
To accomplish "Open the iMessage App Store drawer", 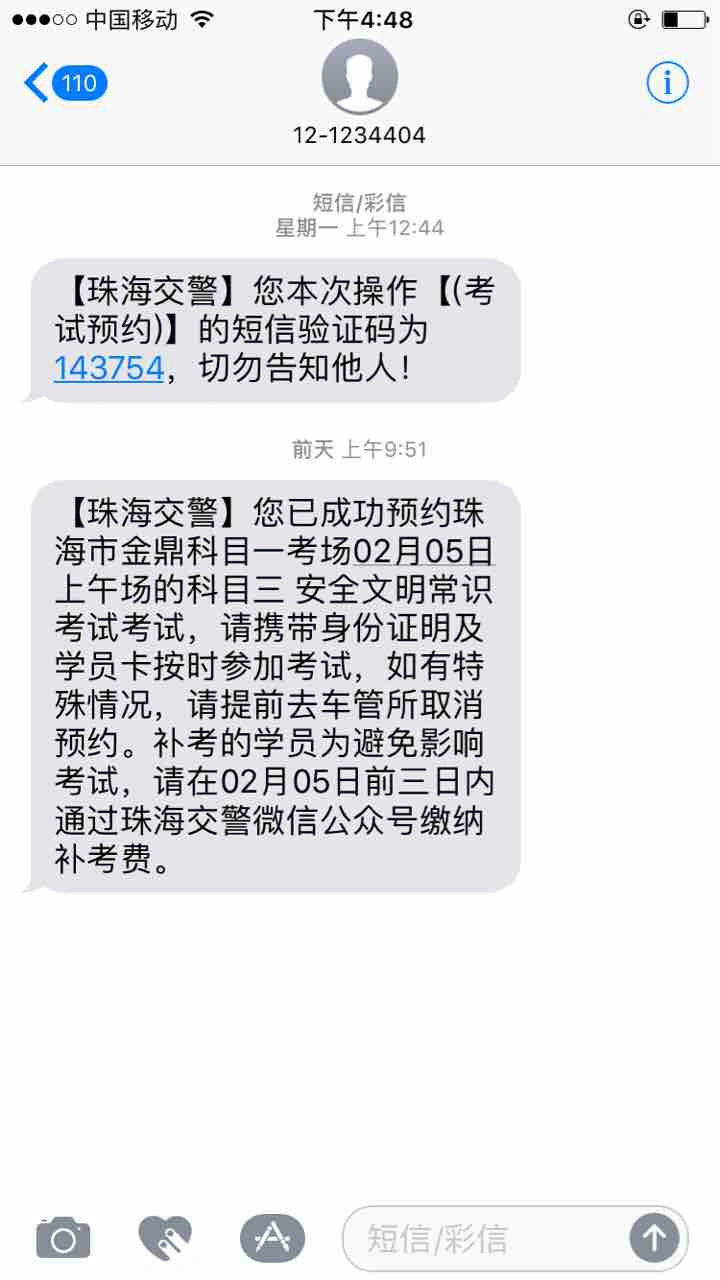I will [x=271, y=1239].
